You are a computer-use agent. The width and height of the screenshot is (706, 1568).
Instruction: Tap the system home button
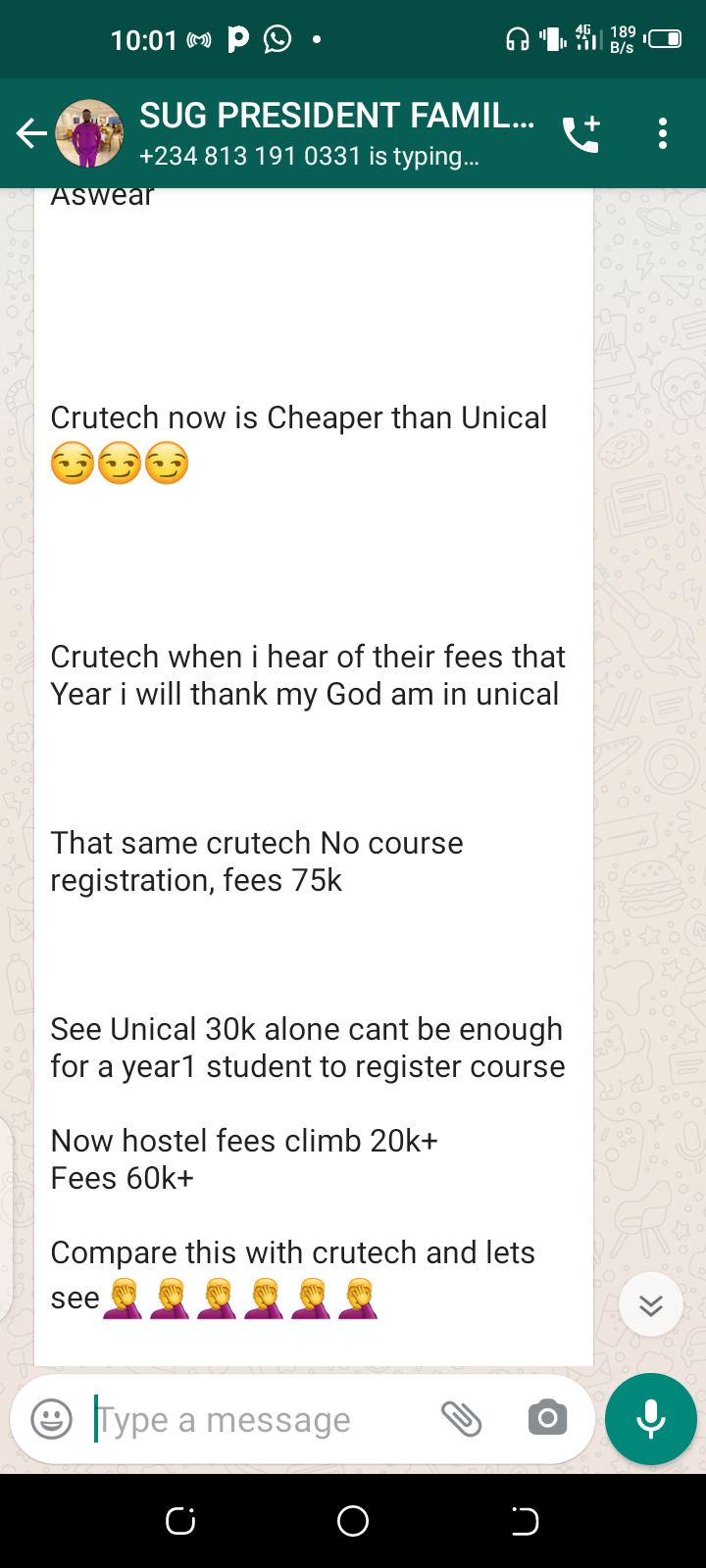pos(353,1521)
